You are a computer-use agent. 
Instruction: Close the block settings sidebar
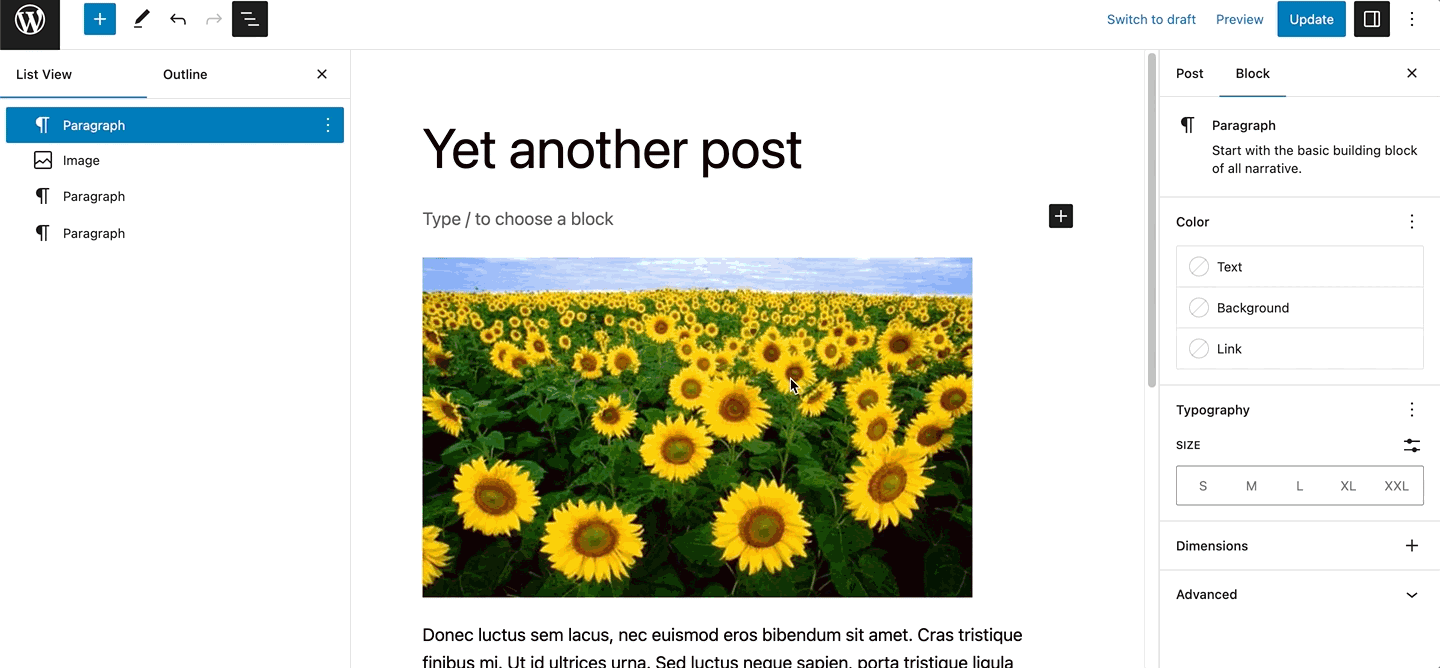point(1412,73)
